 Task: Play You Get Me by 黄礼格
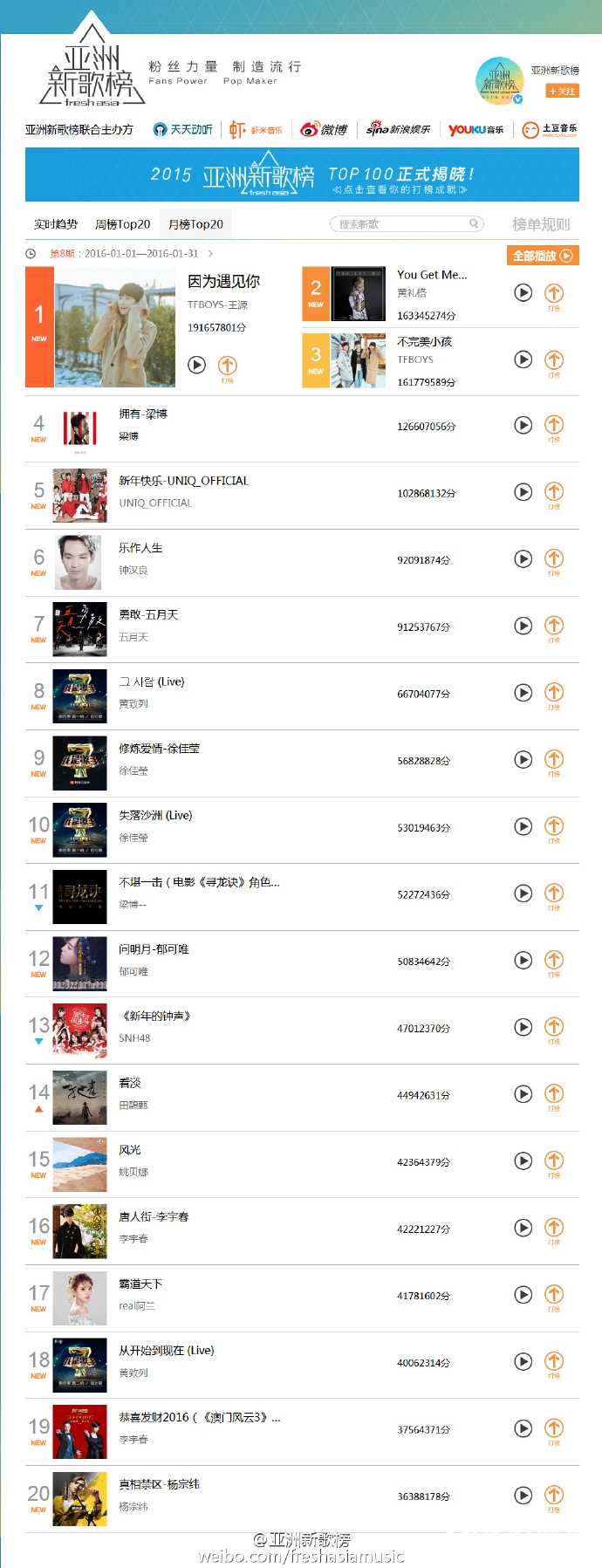[523, 293]
